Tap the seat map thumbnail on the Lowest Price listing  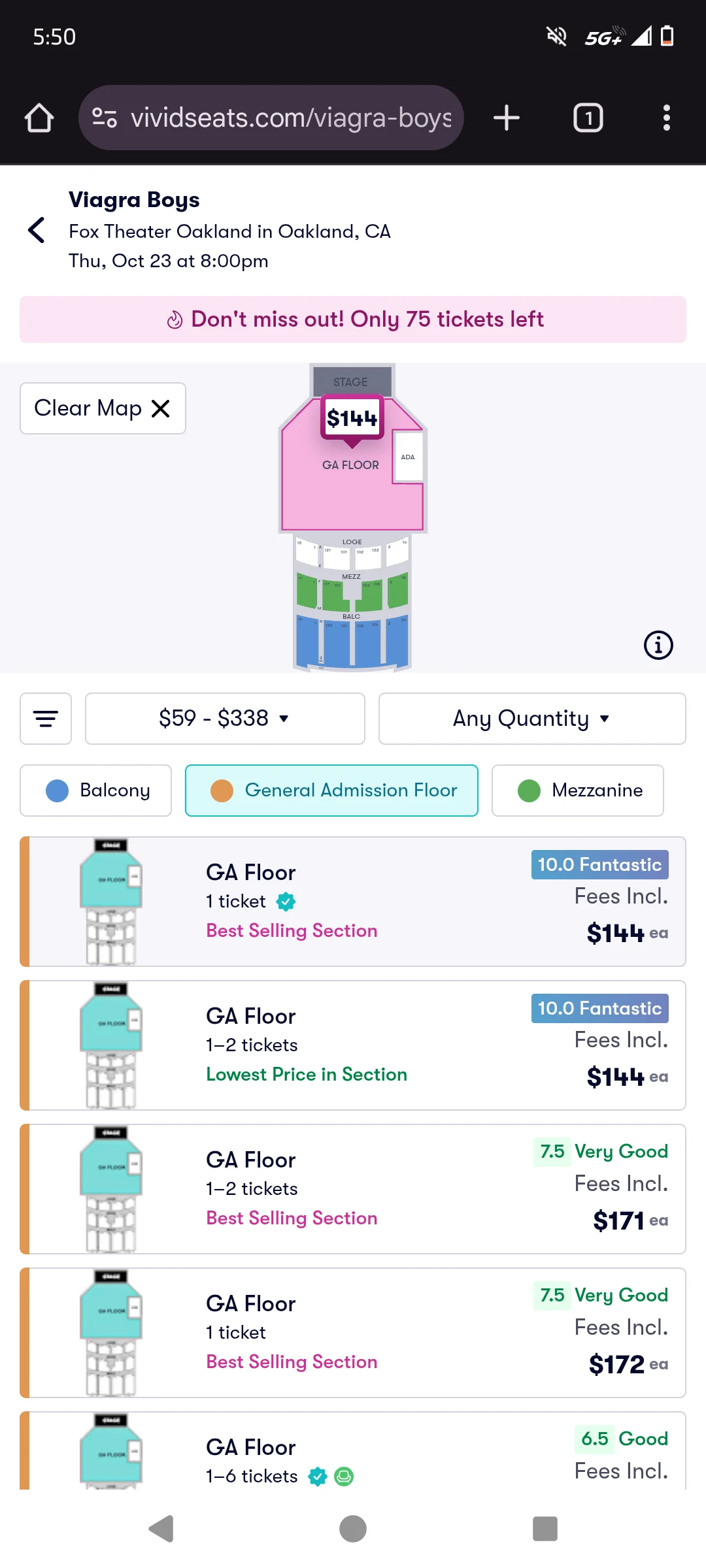coord(110,1045)
